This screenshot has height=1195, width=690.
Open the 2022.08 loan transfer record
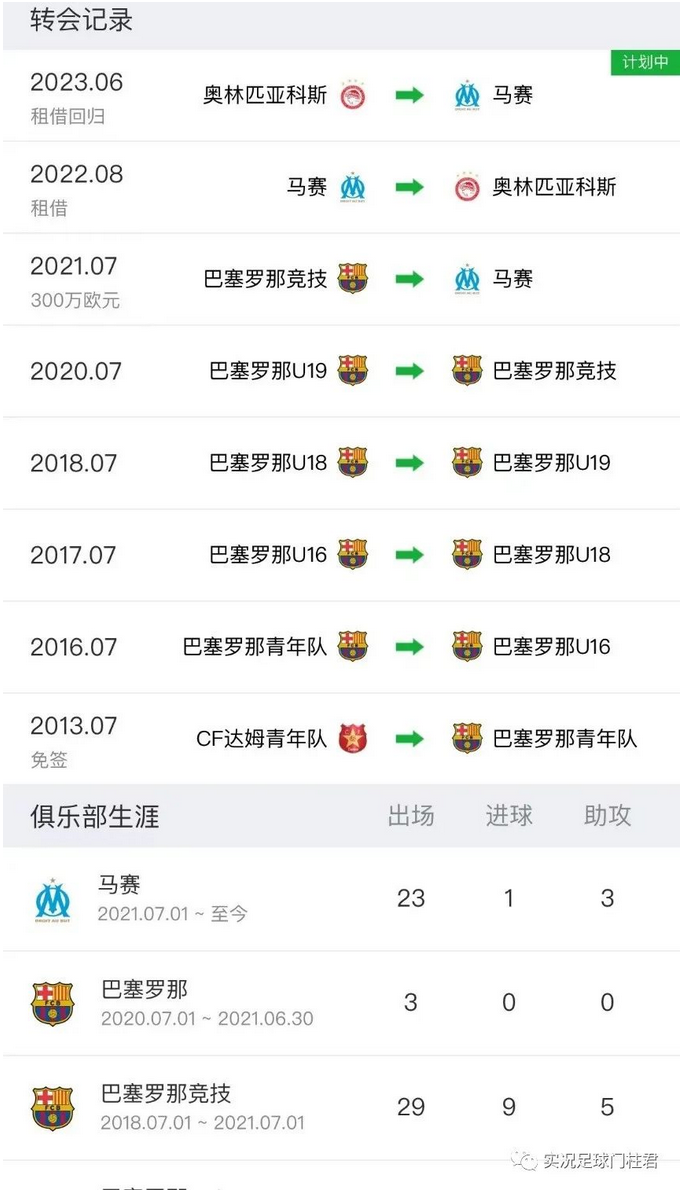[x=341, y=187]
